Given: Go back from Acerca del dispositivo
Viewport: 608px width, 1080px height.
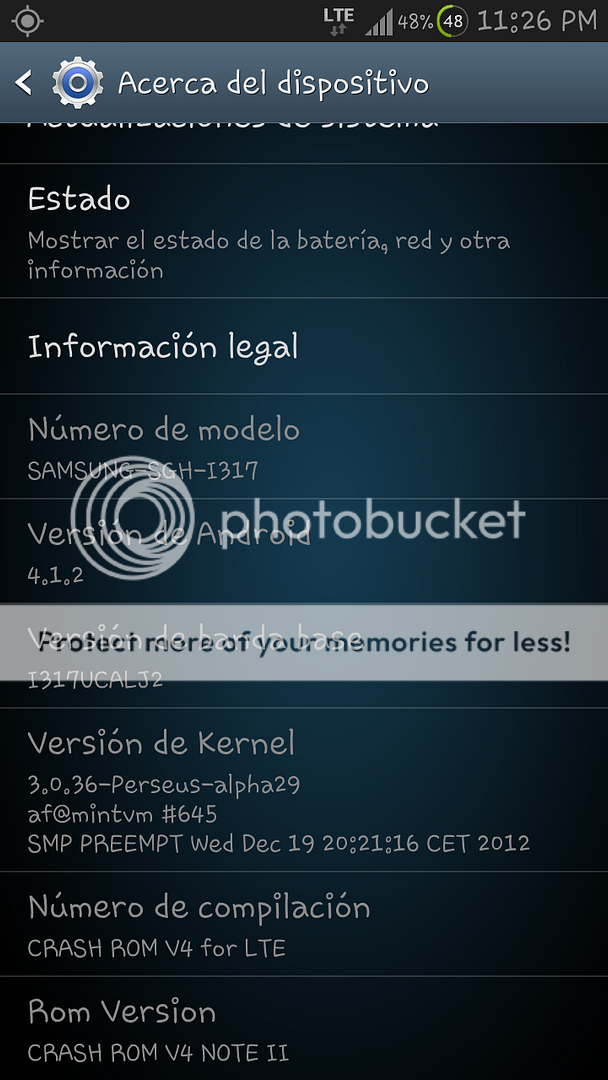Looking at the screenshot, I should 26,82.
